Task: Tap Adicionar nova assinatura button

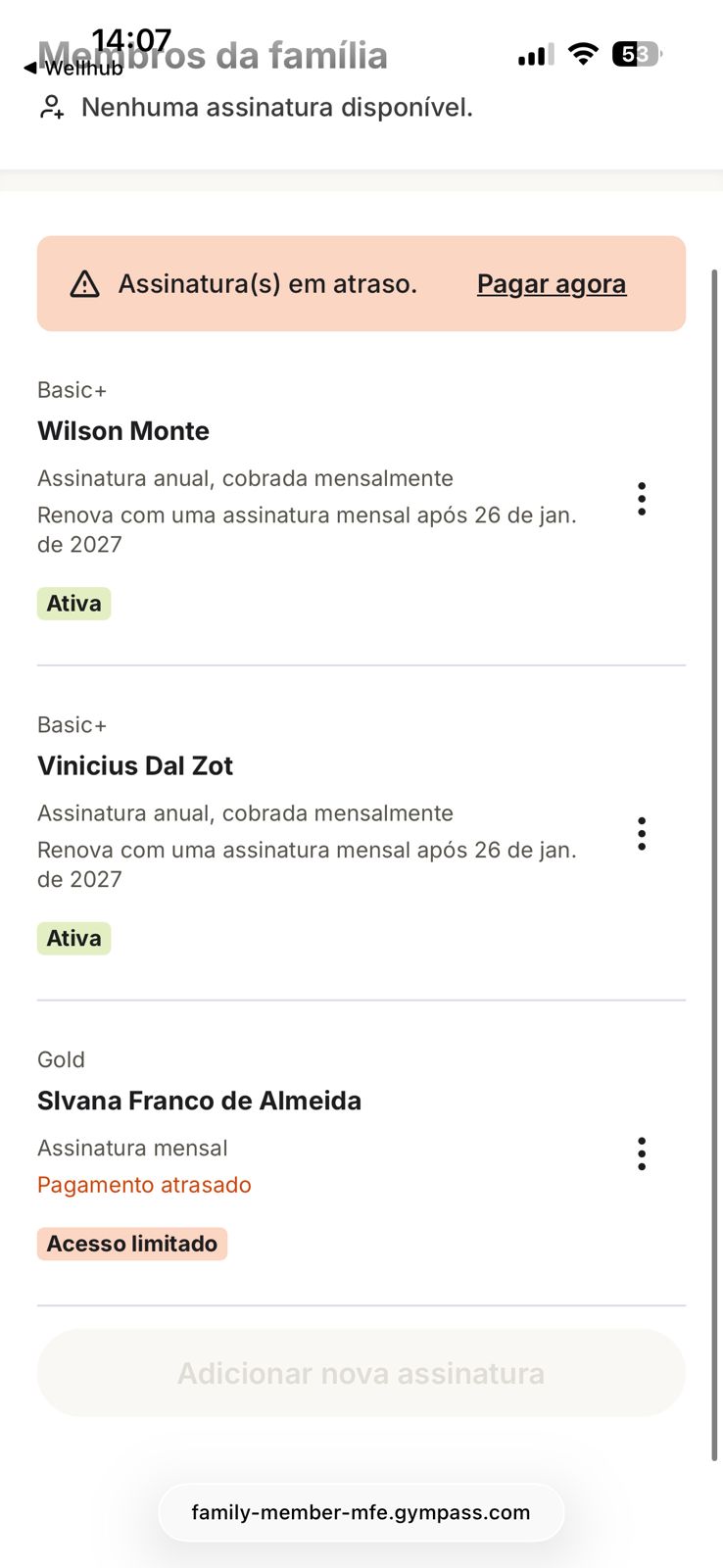Action: click(361, 1373)
